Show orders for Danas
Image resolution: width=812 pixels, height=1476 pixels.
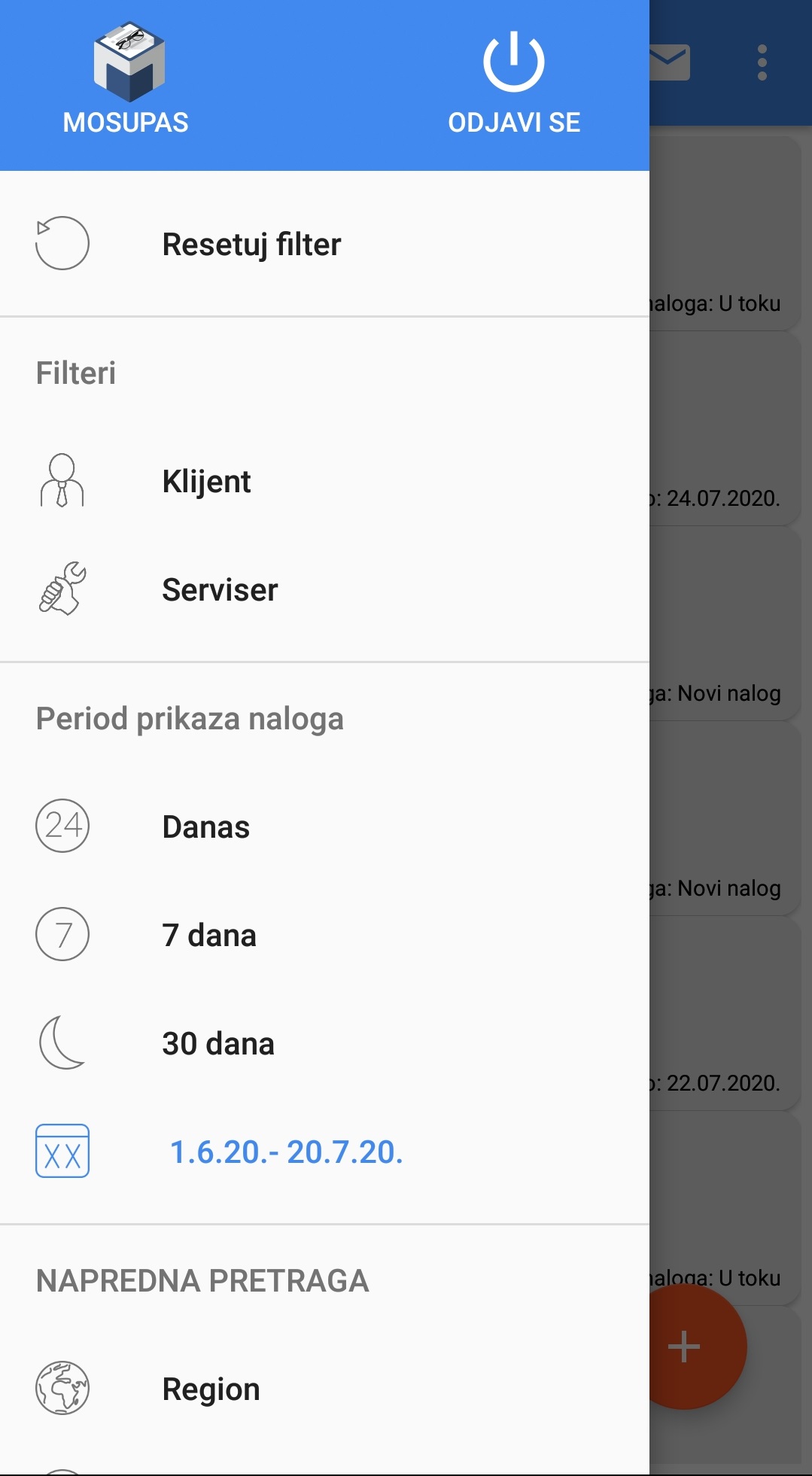point(205,827)
